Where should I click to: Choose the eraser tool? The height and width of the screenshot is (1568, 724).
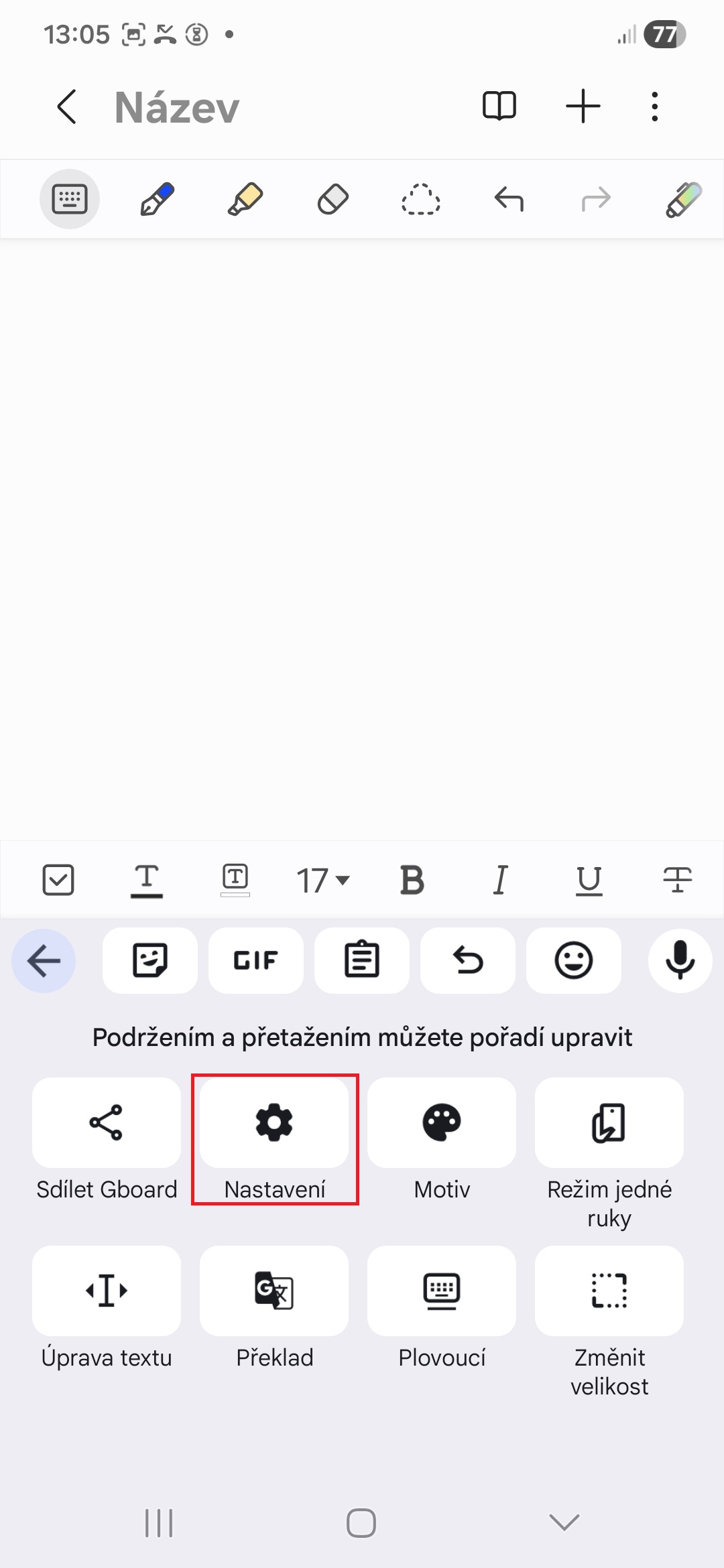[x=333, y=199]
